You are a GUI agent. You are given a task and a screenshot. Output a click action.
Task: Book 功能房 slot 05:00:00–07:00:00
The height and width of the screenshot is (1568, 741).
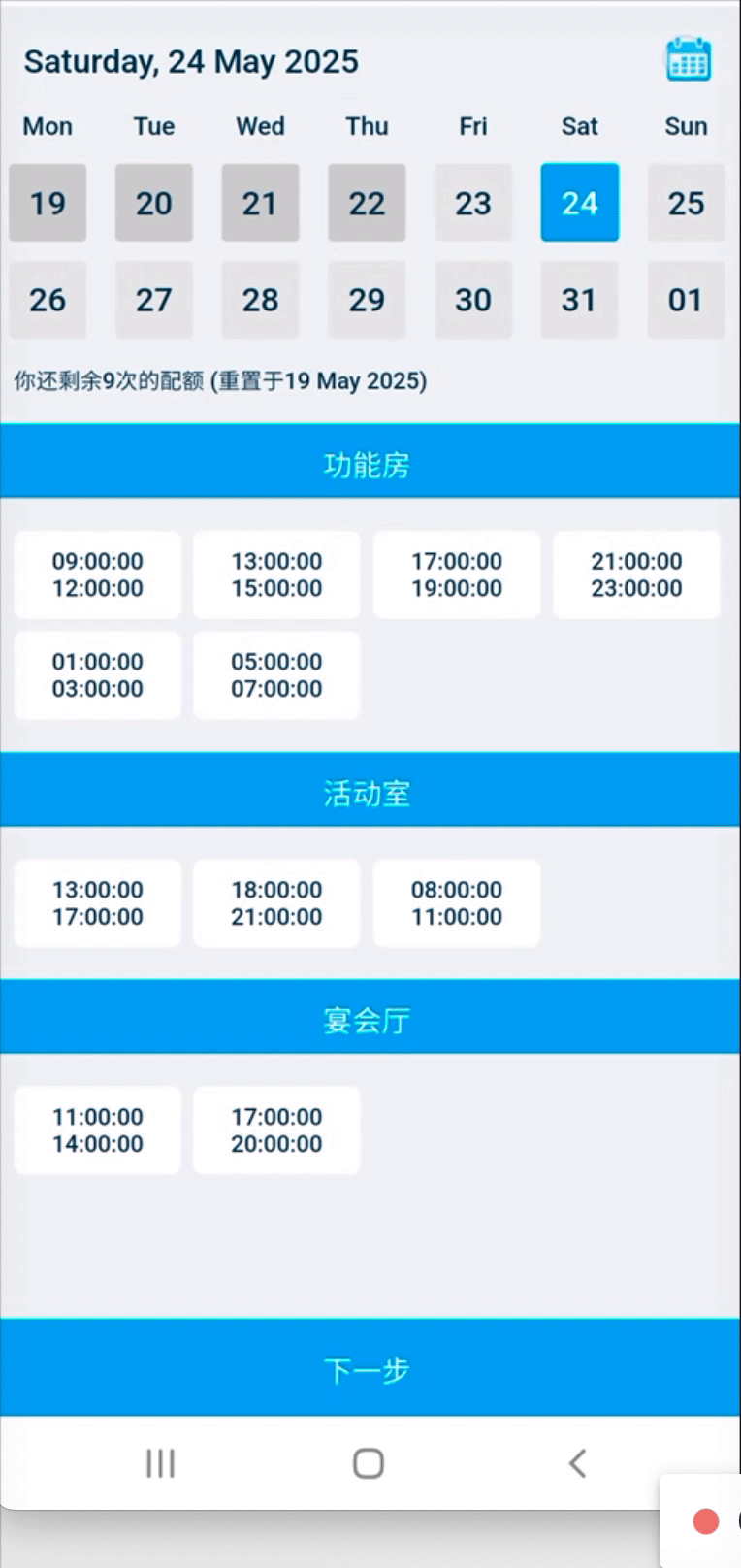point(276,675)
